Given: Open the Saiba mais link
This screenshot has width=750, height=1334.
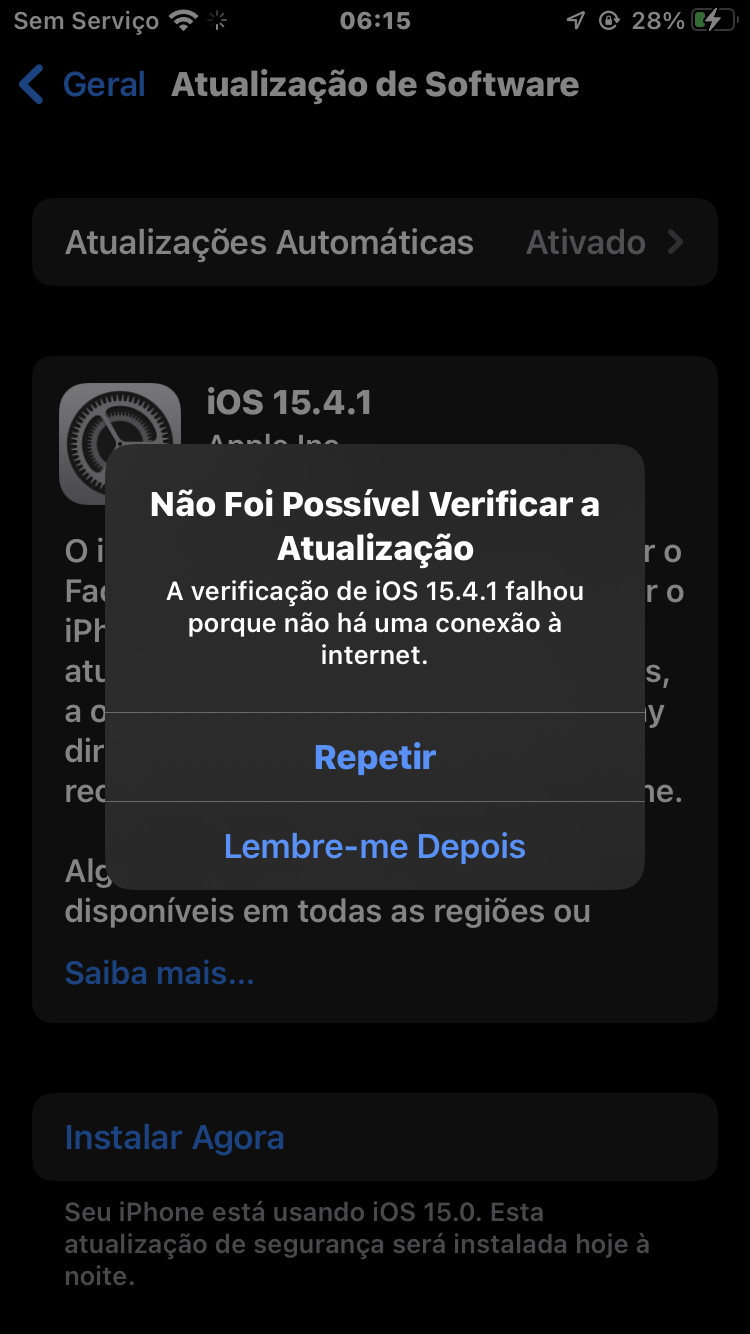Looking at the screenshot, I should point(160,972).
